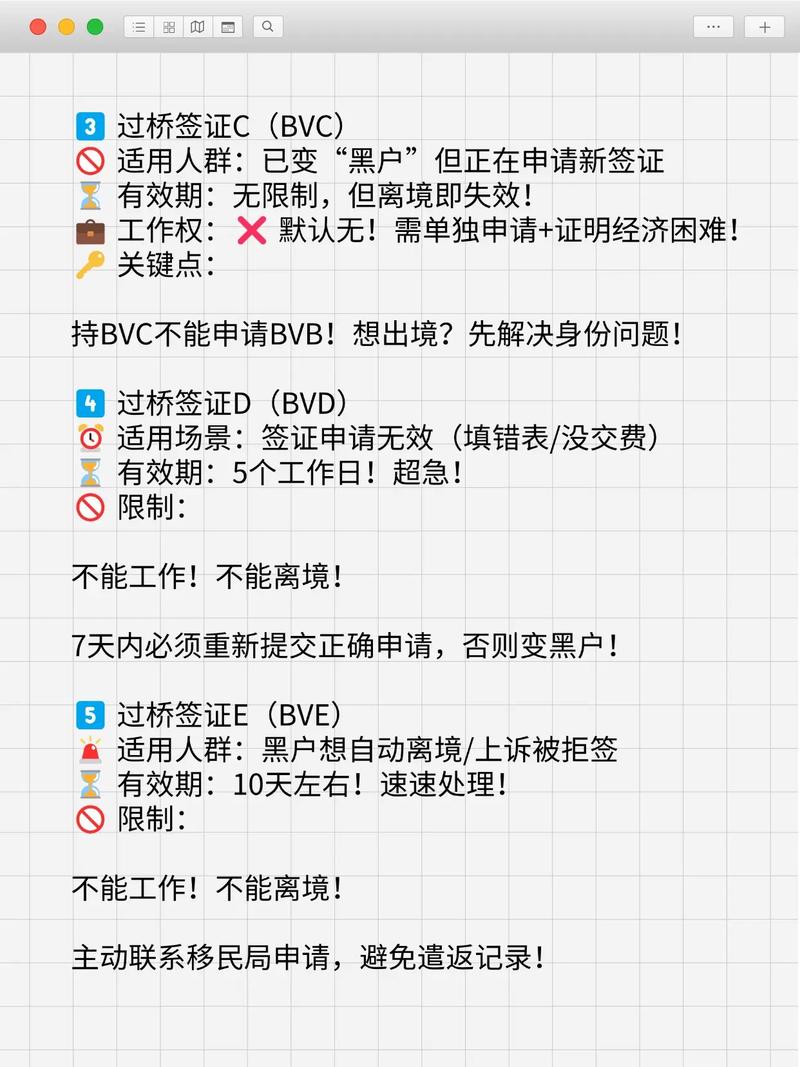Click the add new item plus button
Image resolution: width=800 pixels, height=1067 pixels.
point(764,27)
